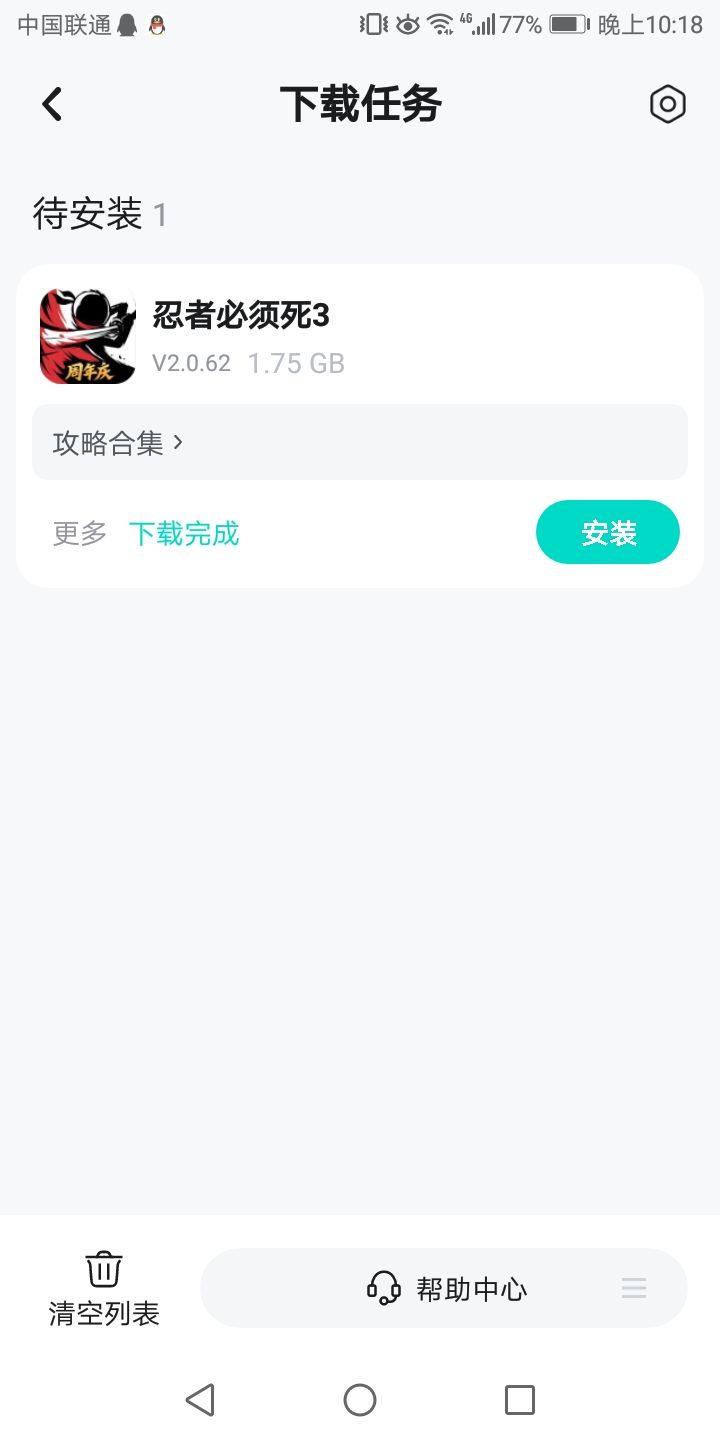The width and height of the screenshot is (720, 1440).
Task: Expand the 更多 options
Action: (x=78, y=532)
